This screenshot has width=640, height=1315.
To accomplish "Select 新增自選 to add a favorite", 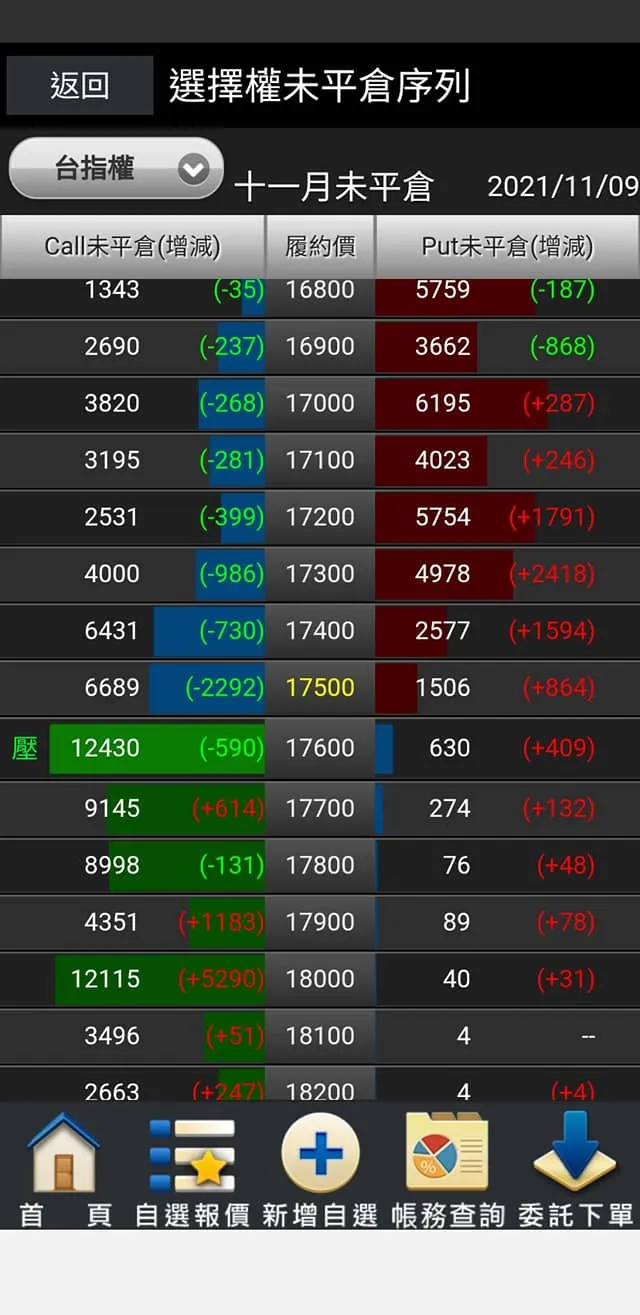I will click(320, 1168).
